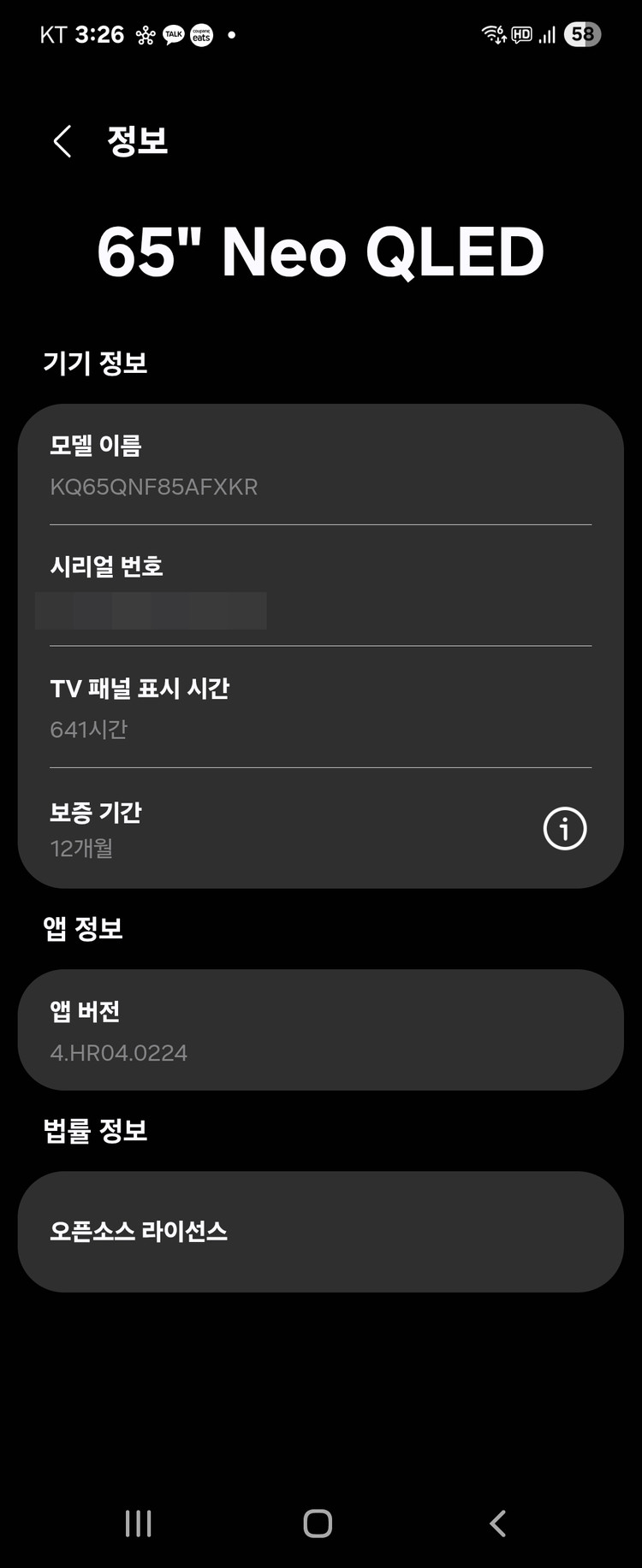
Task: Tap the 앱 버전 entry showing 4.HR04.0224
Action: click(x=321, y=1031)
